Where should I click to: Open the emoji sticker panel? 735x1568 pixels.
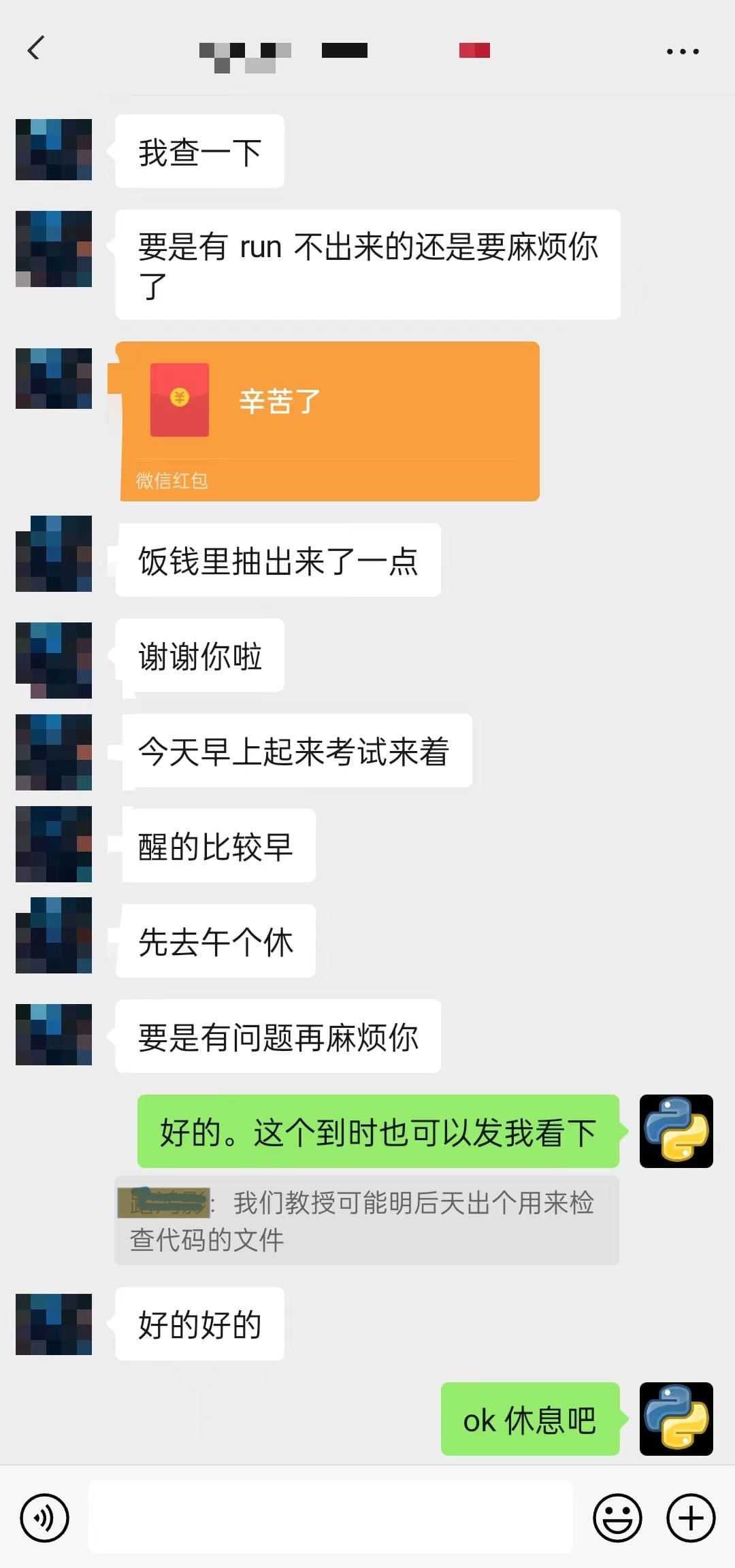(x=617, y=1518)
